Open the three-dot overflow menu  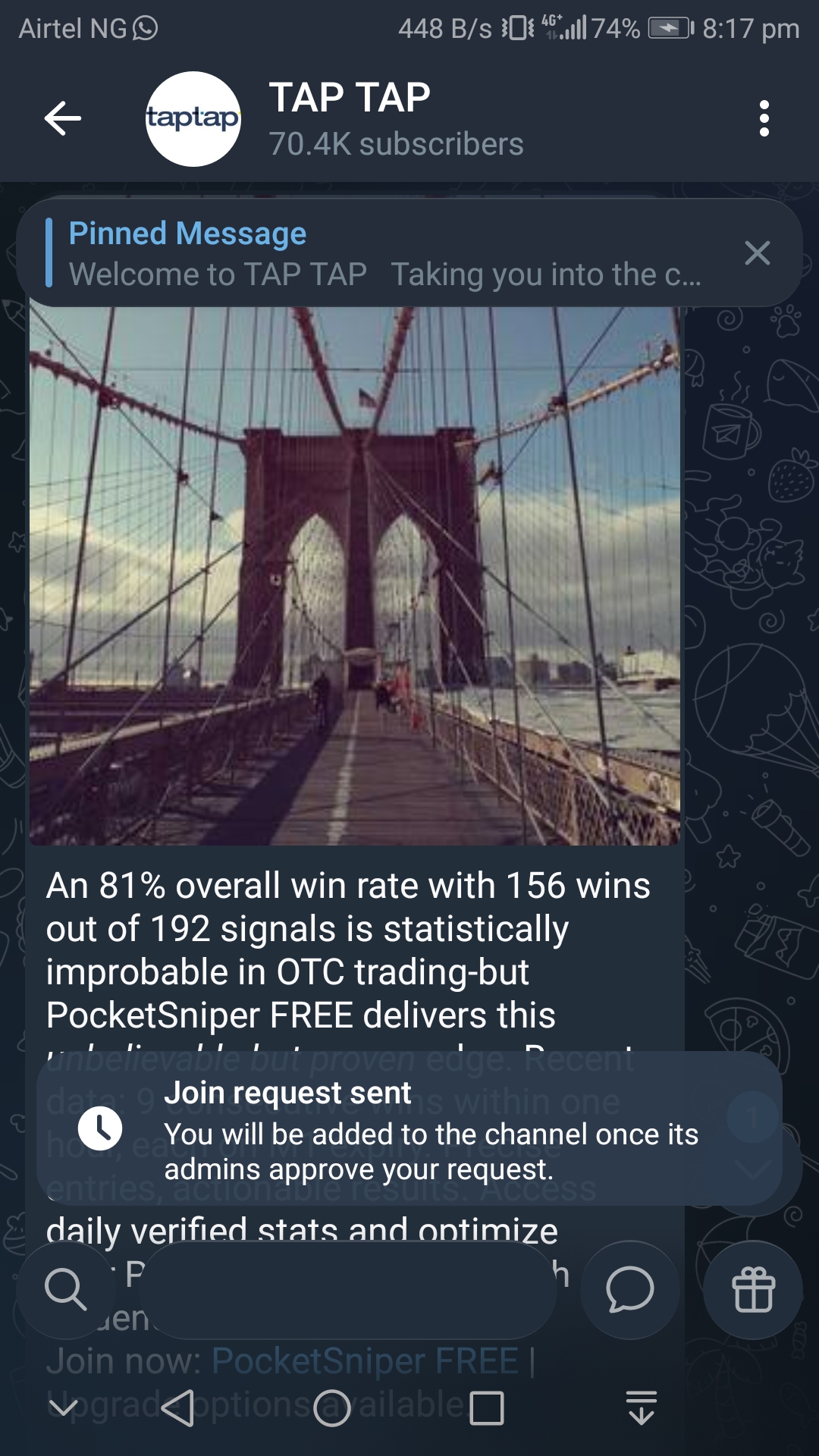pyautogui.click(x=764, y=118)
